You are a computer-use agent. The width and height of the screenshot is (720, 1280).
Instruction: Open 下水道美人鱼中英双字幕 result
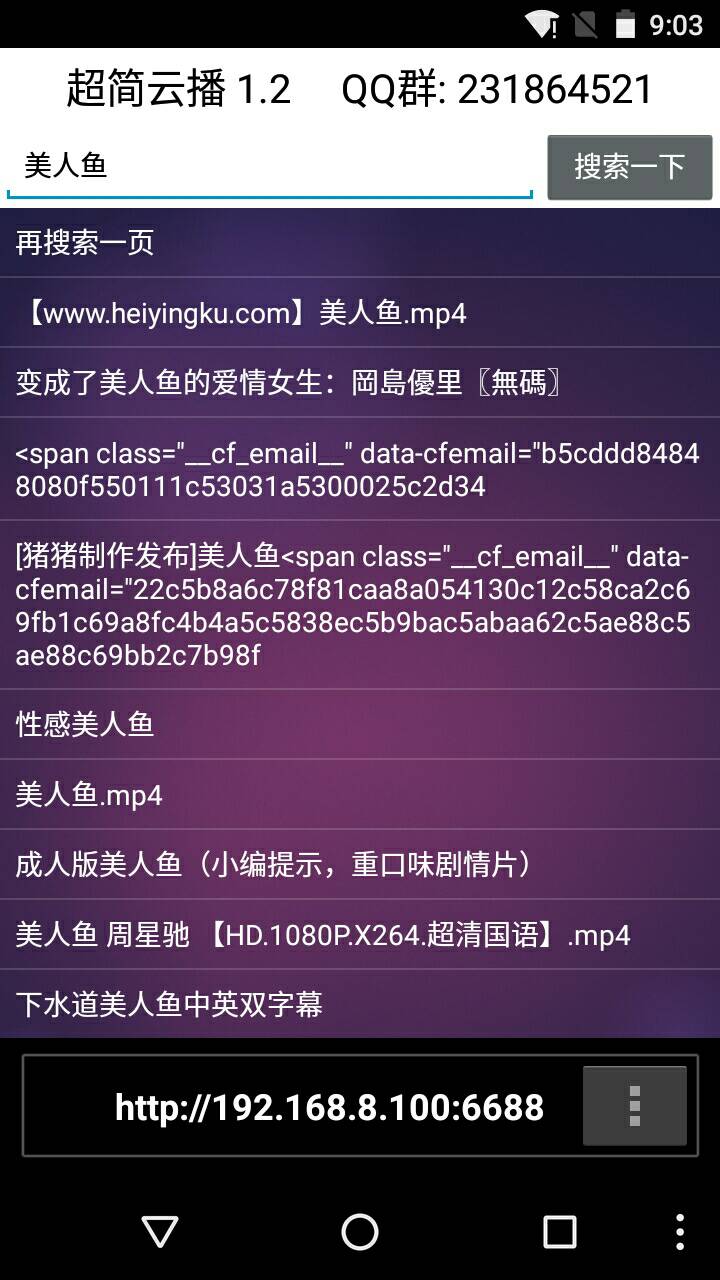click(x=359, y=1003)
